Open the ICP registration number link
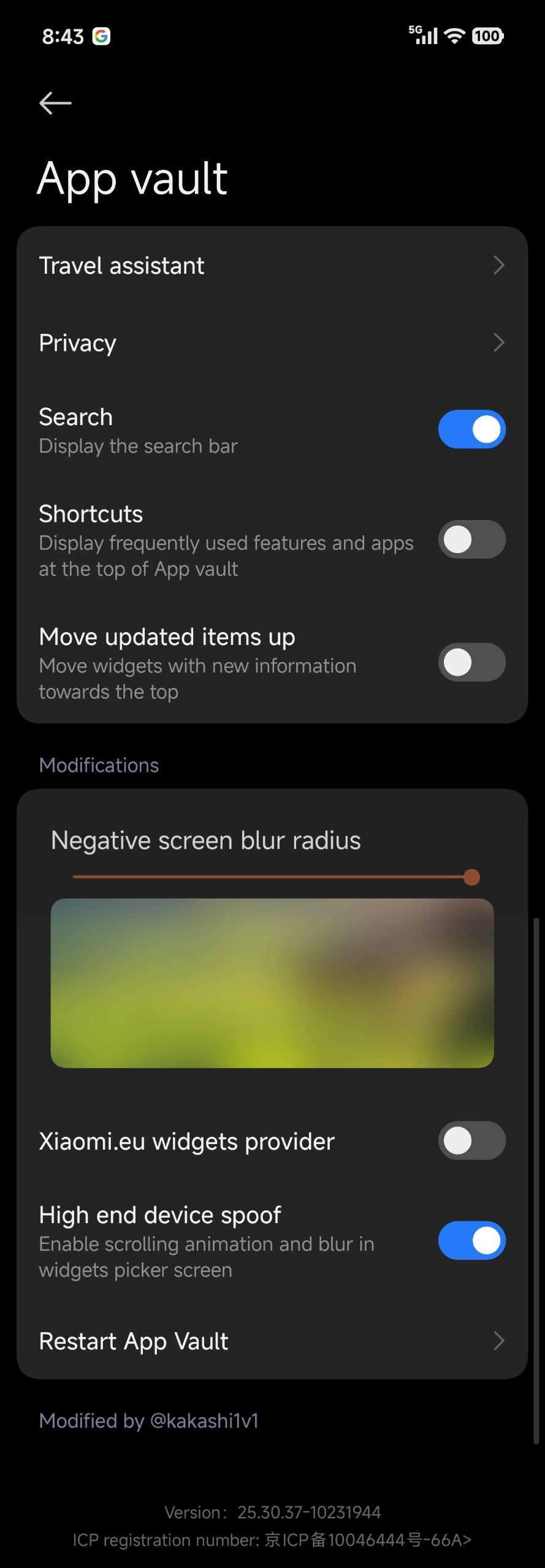 pos(272,1540)
